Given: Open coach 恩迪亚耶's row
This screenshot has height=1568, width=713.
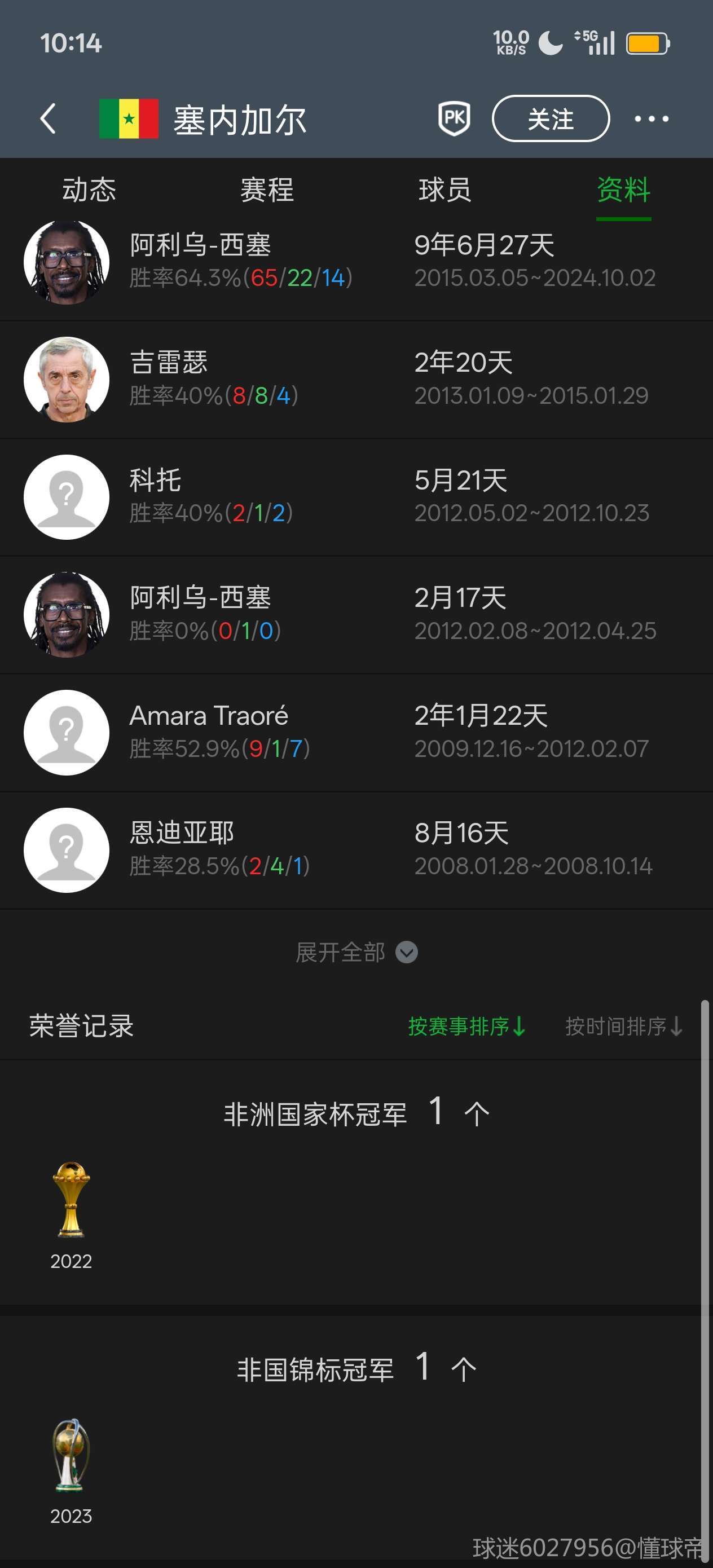Looking at the screenshot, I should click(356, 850).
